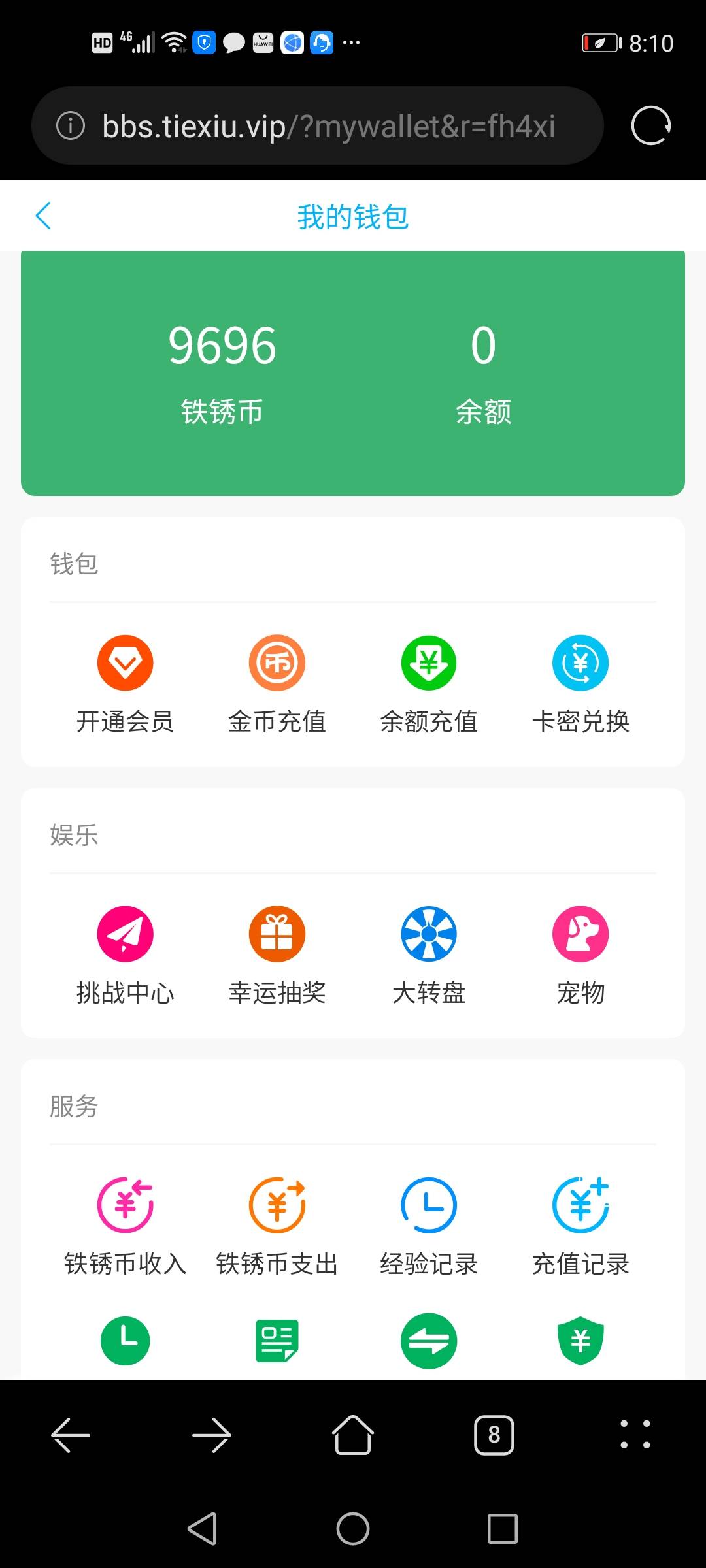This screenshot has width=706, height=1568.
Task: Open the 宠物 pet section
Action: 580,955
